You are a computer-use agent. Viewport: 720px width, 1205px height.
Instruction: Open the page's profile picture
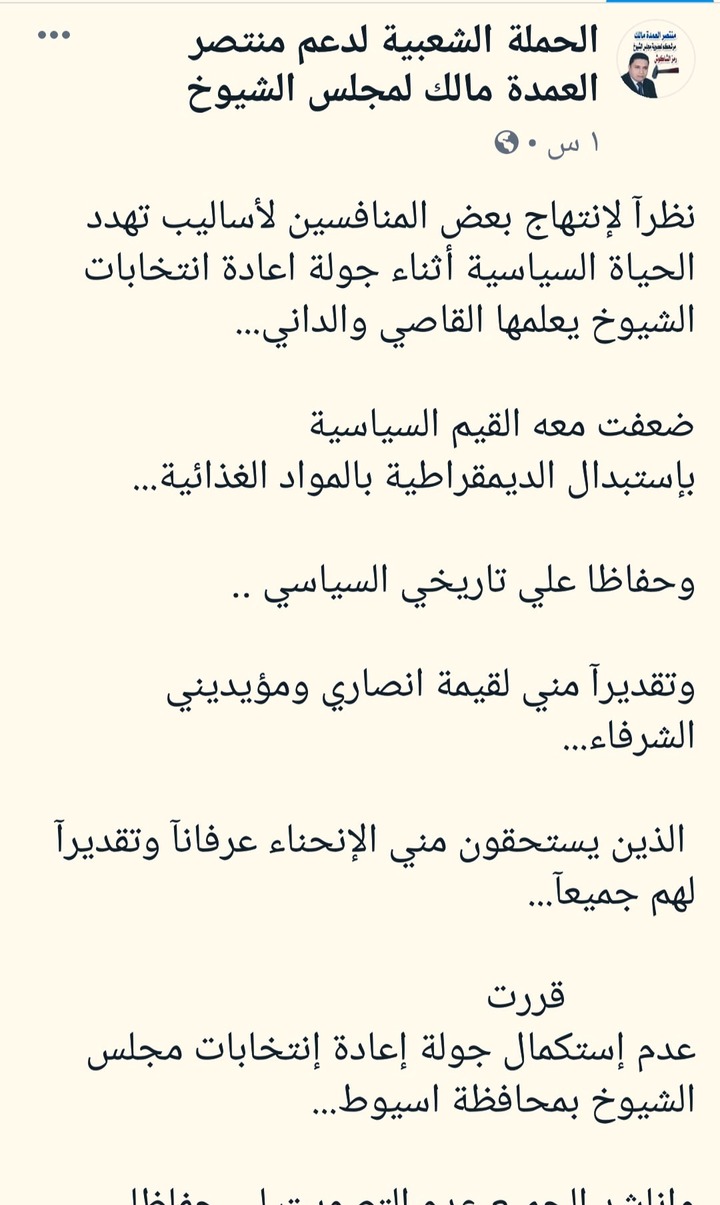pyautogui.click(x=655, y=60)
